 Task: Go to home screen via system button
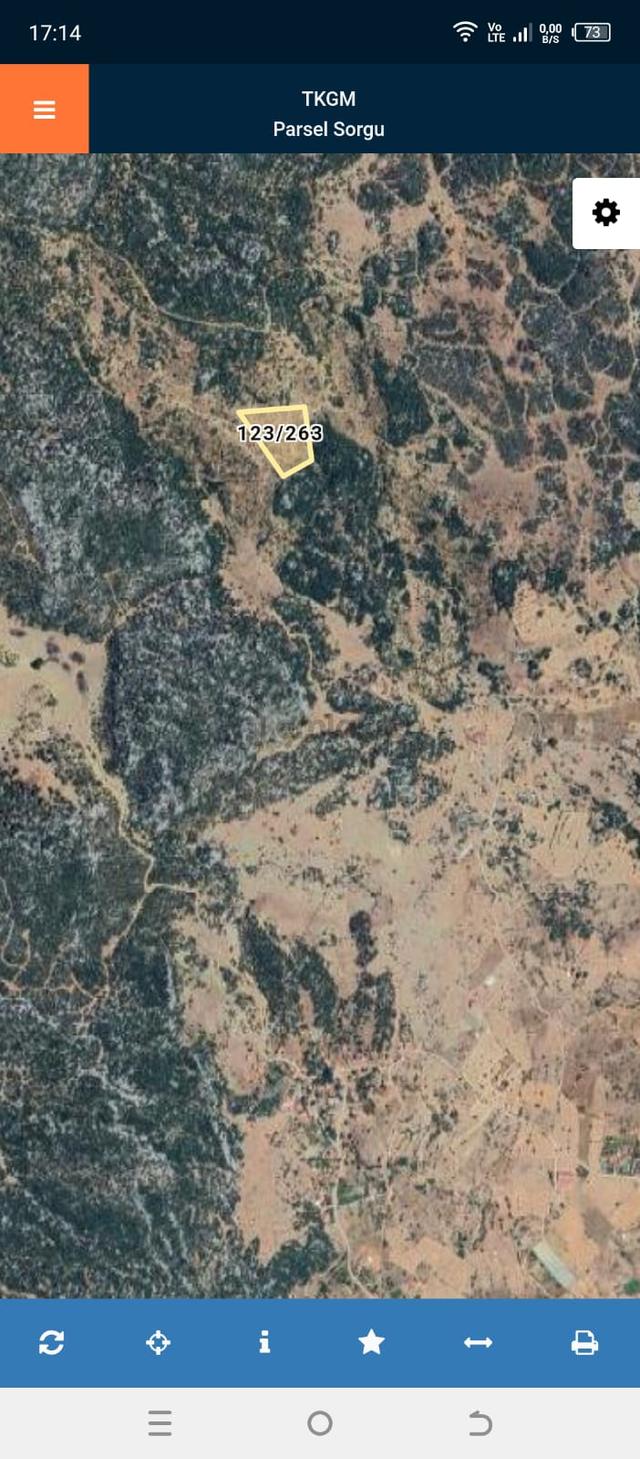pos(320,1422)
